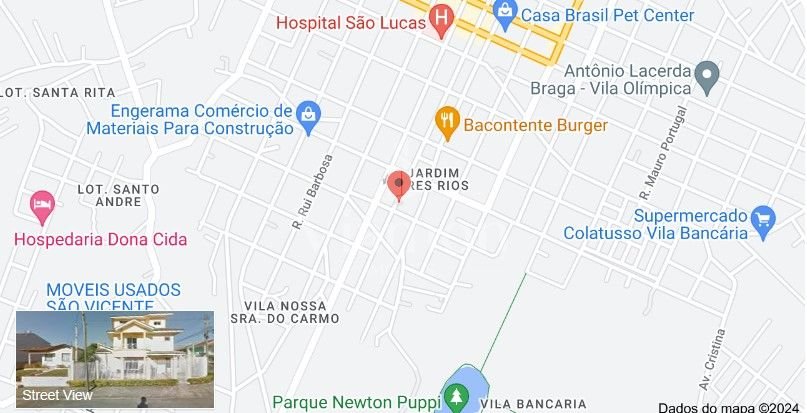This screenshot has height=413, width=807.
Task: Open the Street View preview thumbnail
Action: tap(114, 360)
